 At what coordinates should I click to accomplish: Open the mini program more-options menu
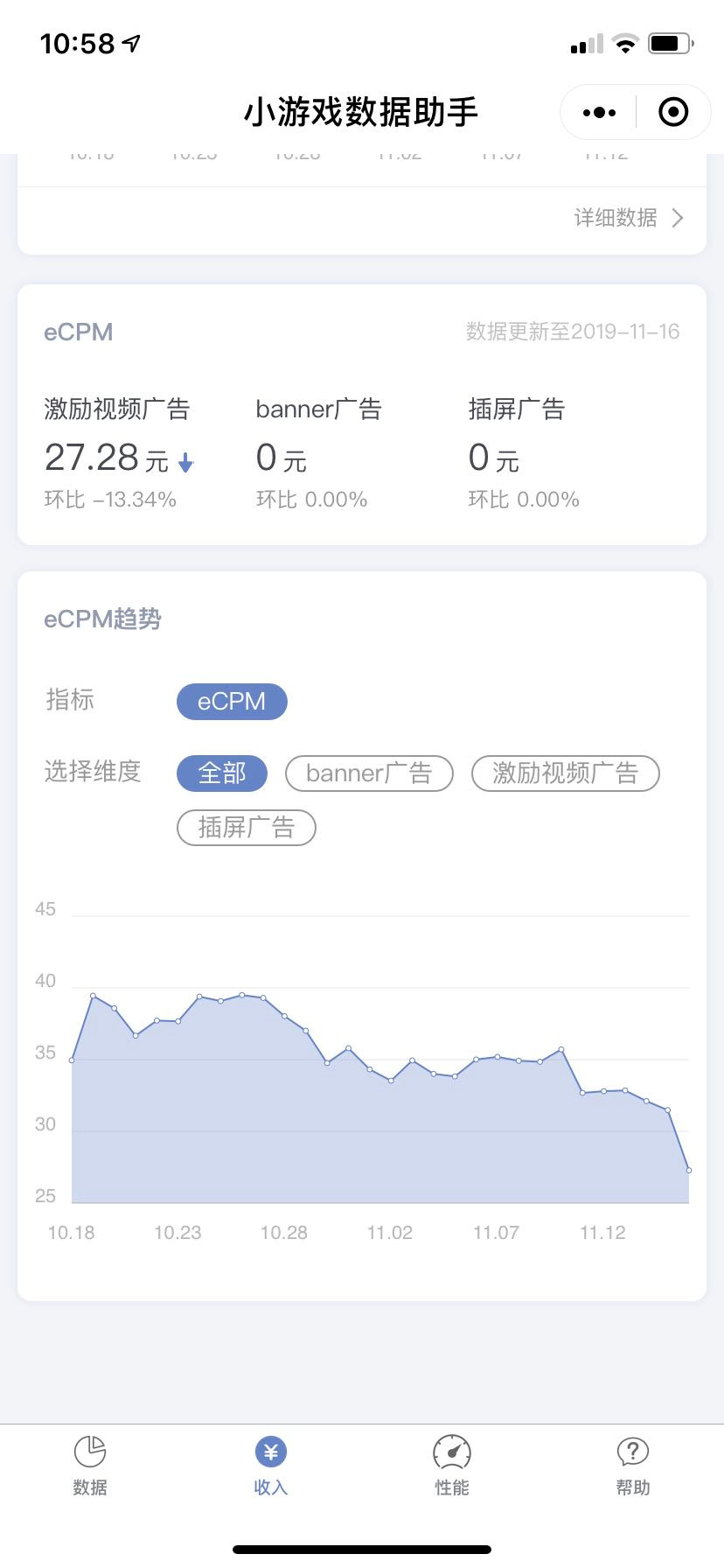tap(599, 112)
